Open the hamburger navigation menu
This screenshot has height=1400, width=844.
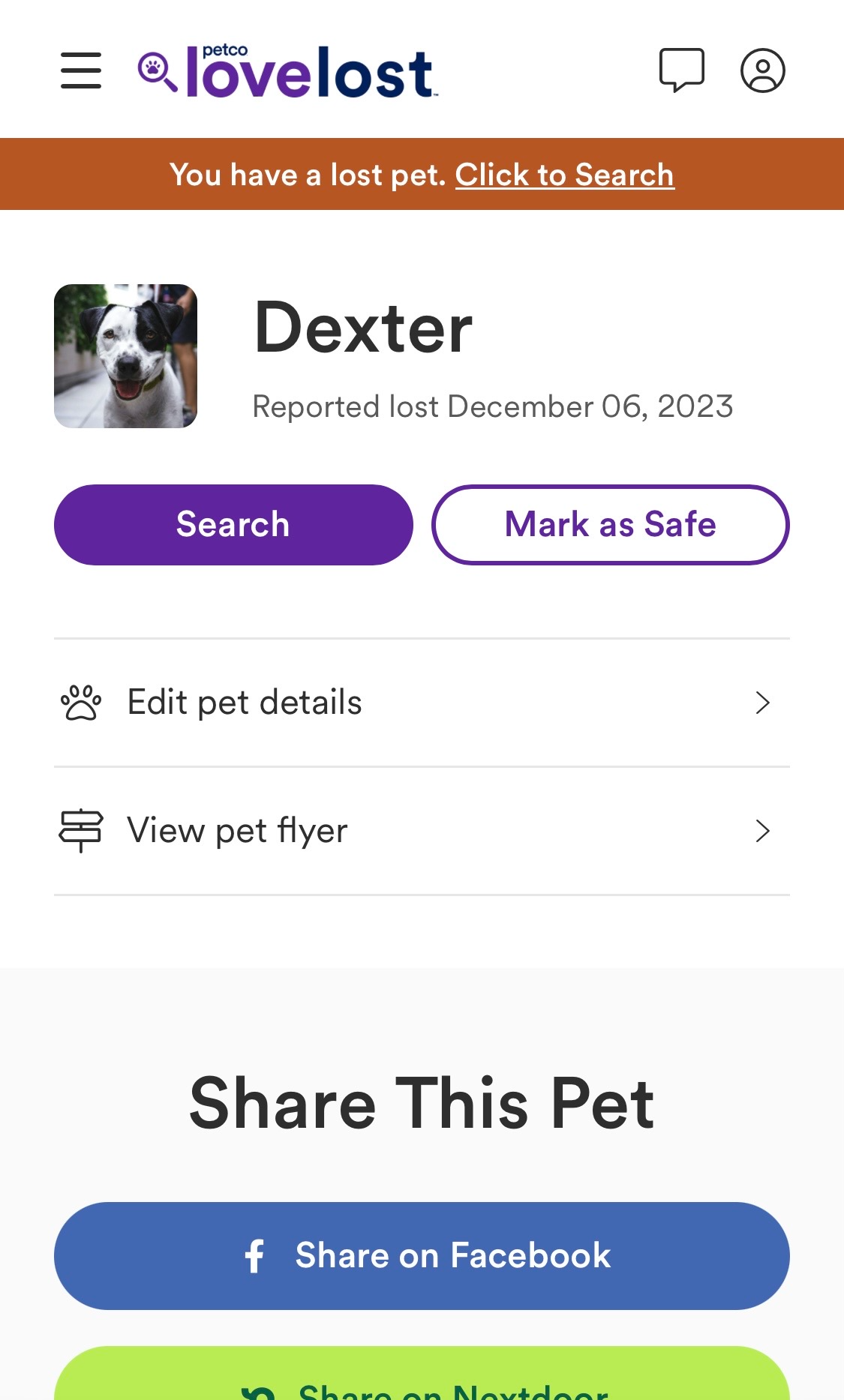click(81, 71)
